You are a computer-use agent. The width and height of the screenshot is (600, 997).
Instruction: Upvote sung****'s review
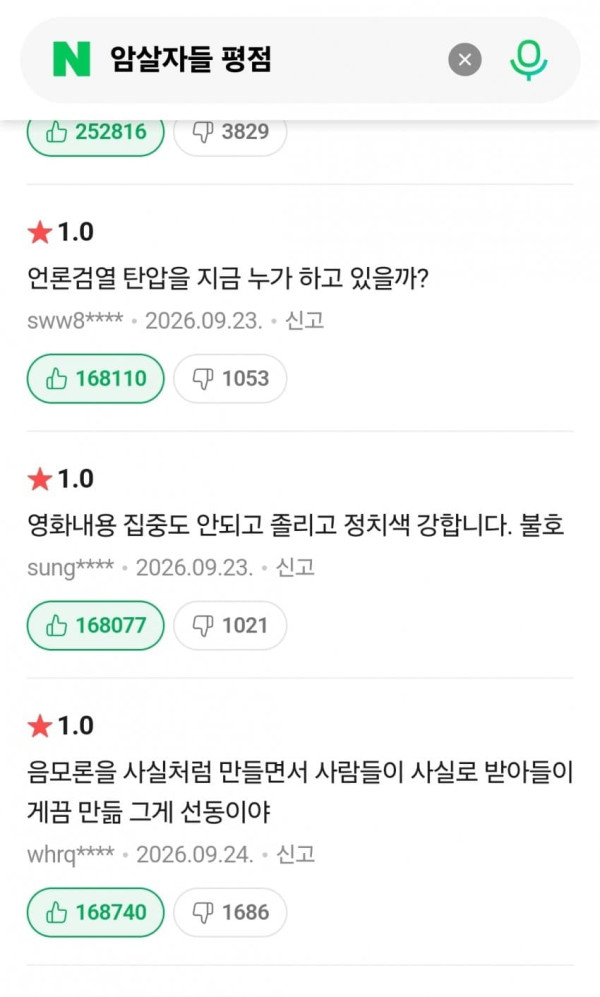point(95,625)
